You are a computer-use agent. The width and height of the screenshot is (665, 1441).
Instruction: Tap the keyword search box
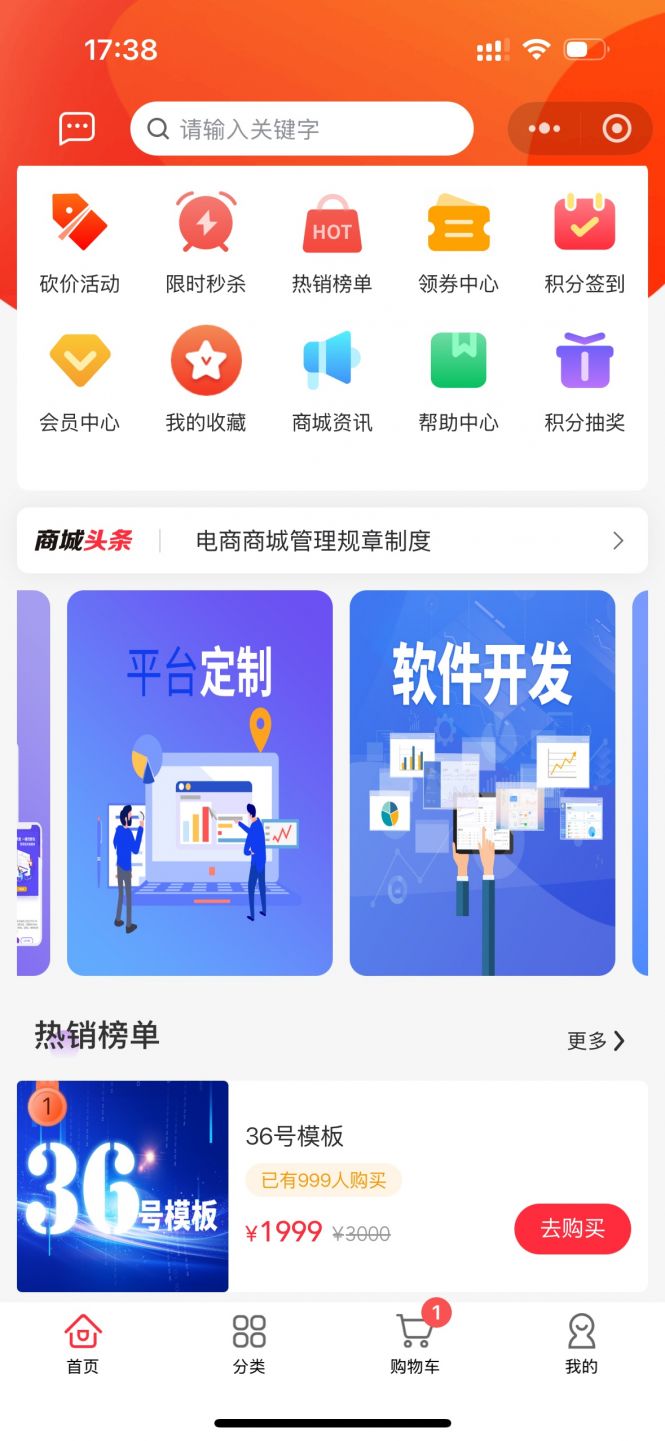pos(301,129)
